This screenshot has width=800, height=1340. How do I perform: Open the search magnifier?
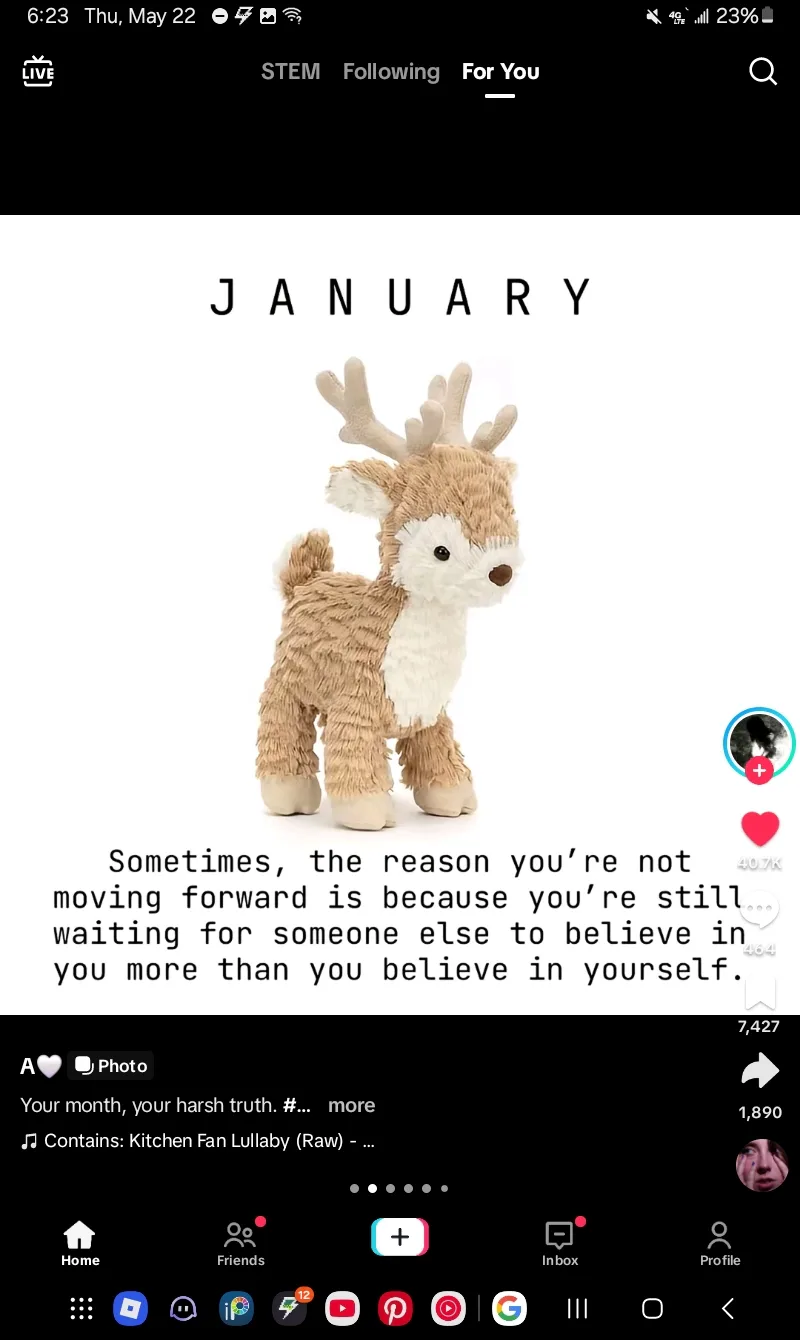[x=763, y=72]
